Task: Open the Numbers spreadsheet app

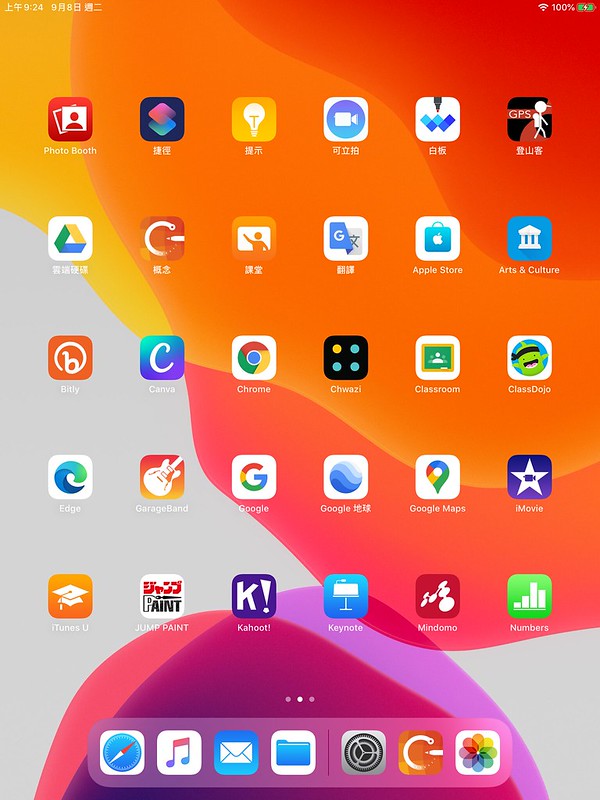Action: coord(529,596)
